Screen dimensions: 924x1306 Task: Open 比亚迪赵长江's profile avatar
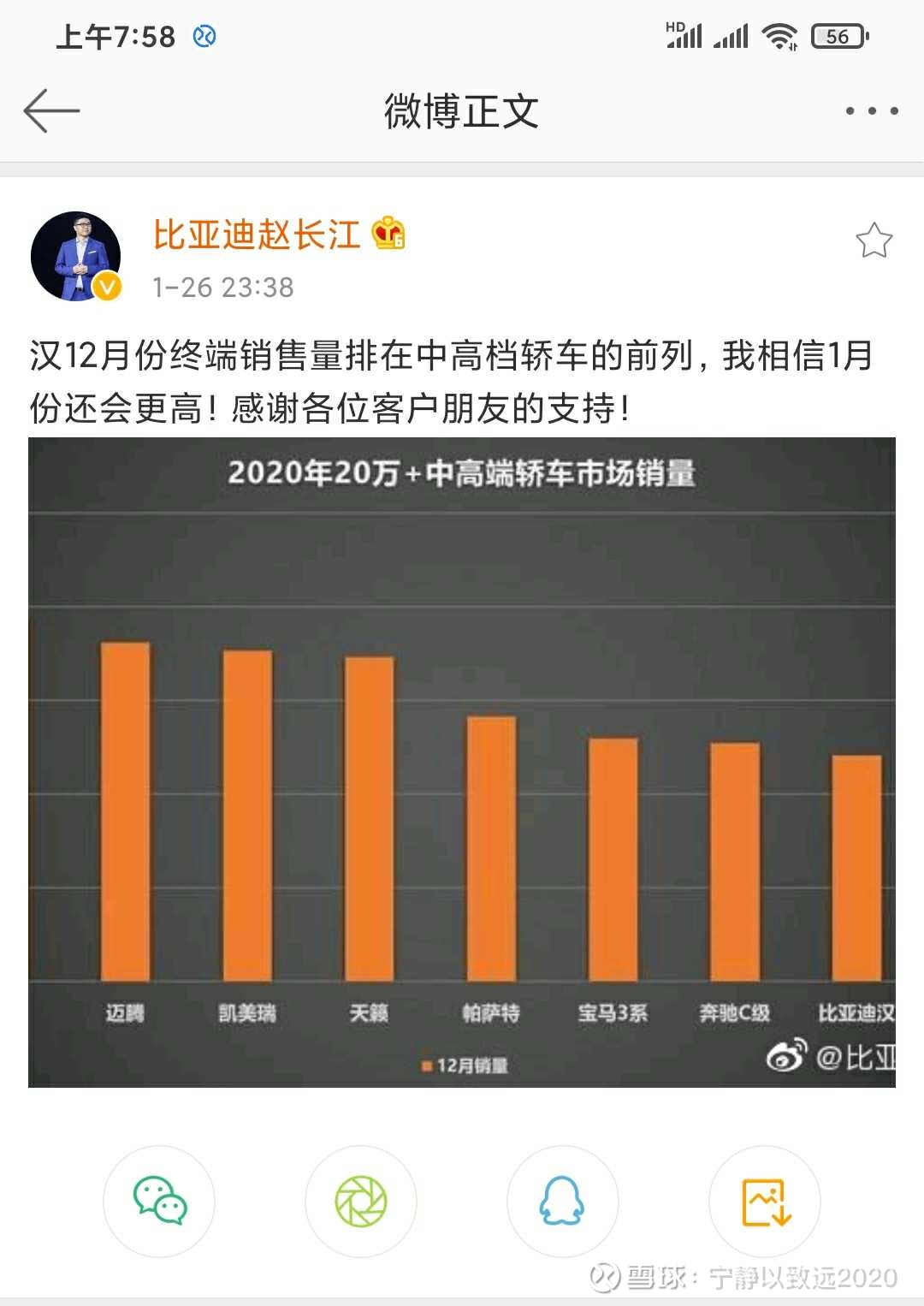pyautogui.click(x=76, y=257)
